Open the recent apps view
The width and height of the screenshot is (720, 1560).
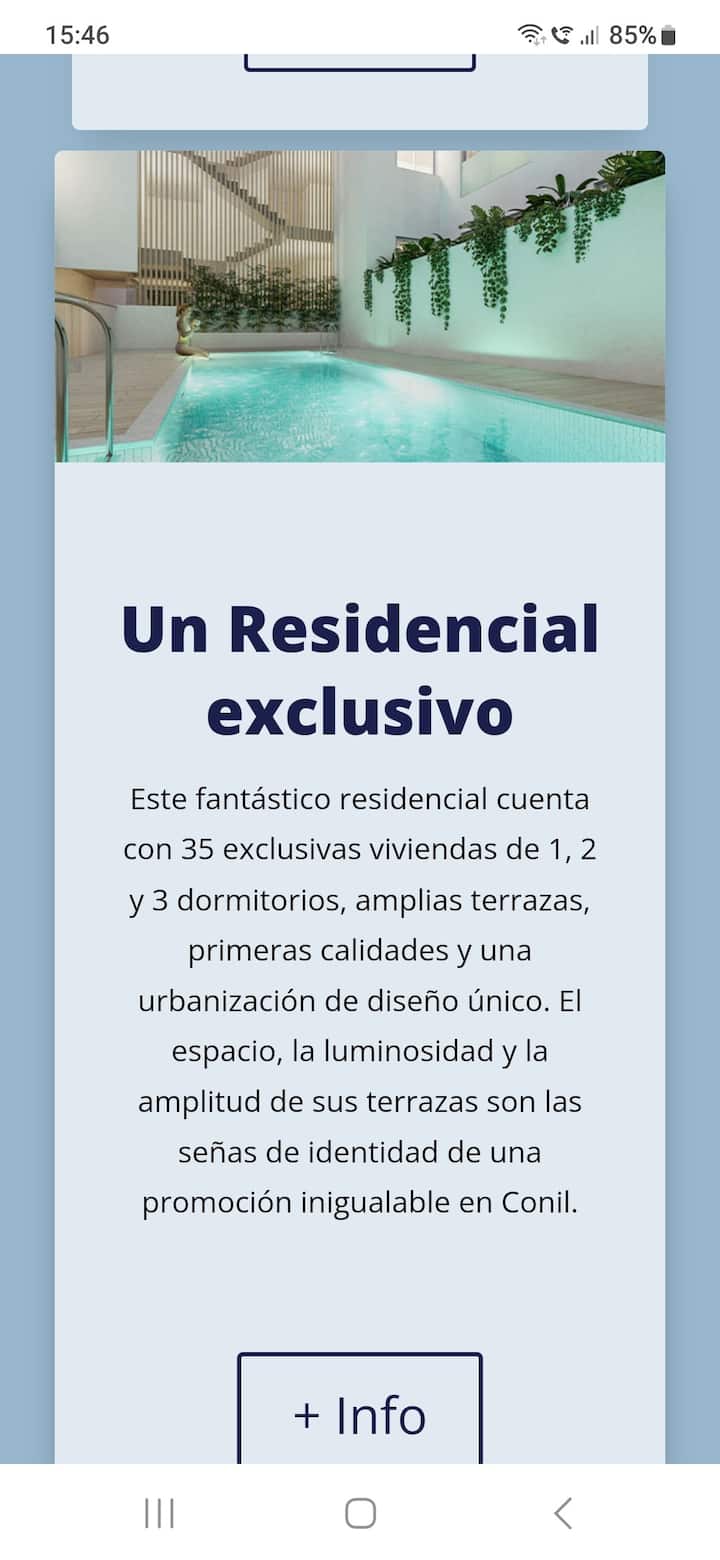159,1513
